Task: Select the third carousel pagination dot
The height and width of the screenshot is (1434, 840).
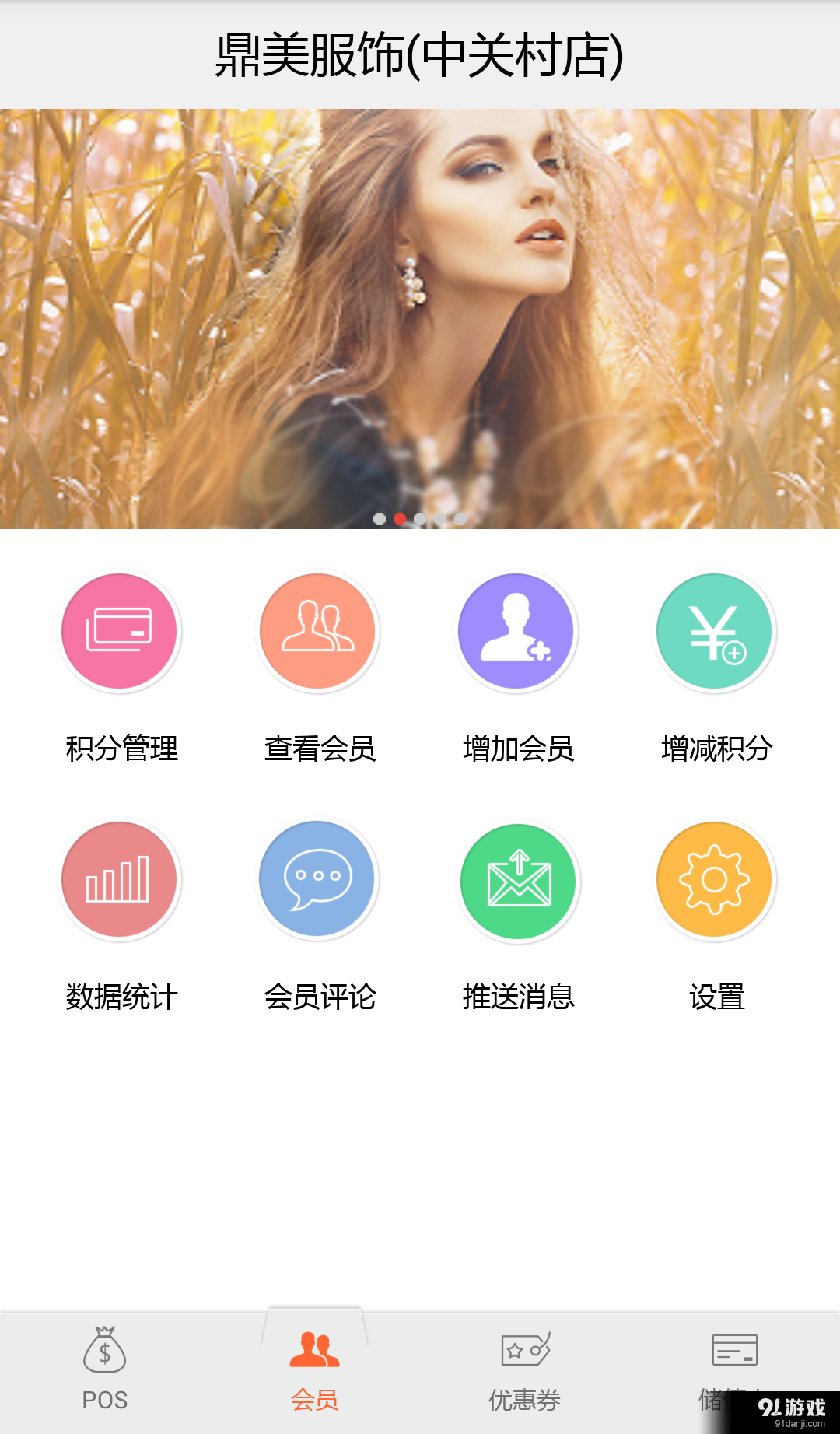Action: (420, 520)
